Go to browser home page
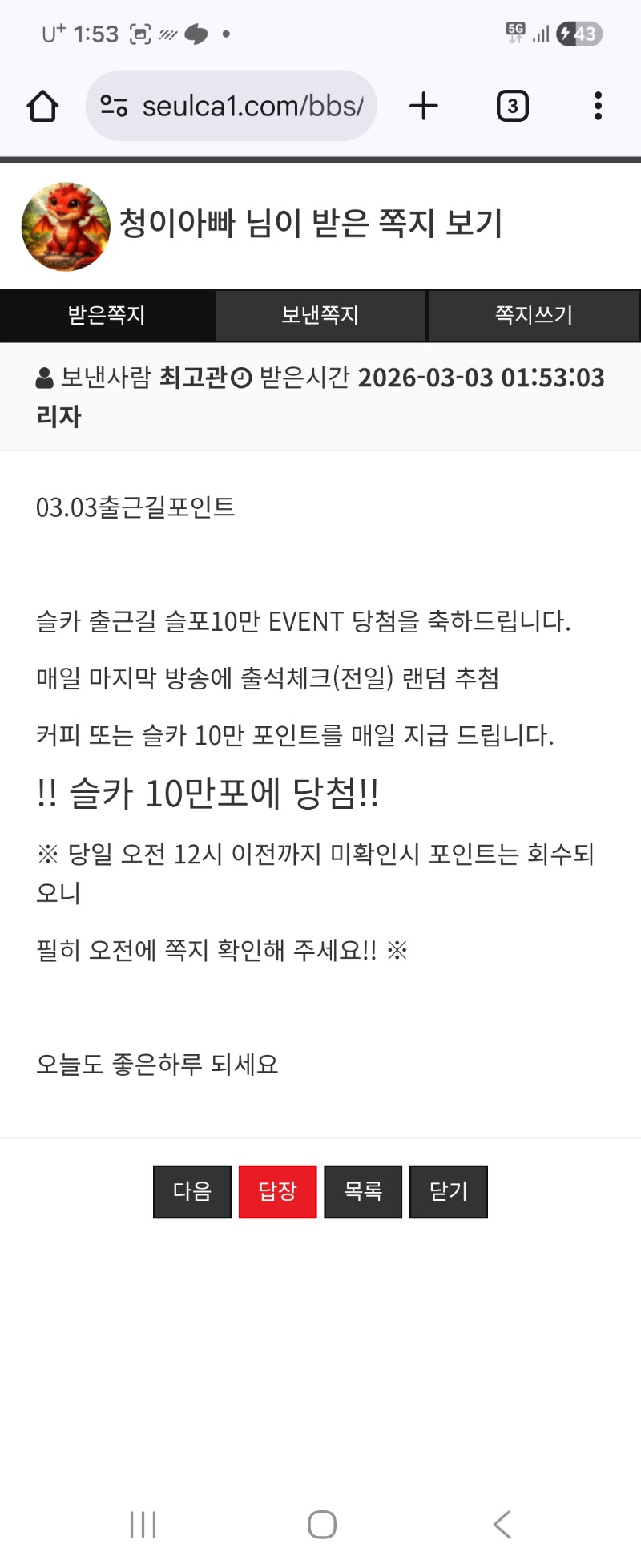 (42, 106)
